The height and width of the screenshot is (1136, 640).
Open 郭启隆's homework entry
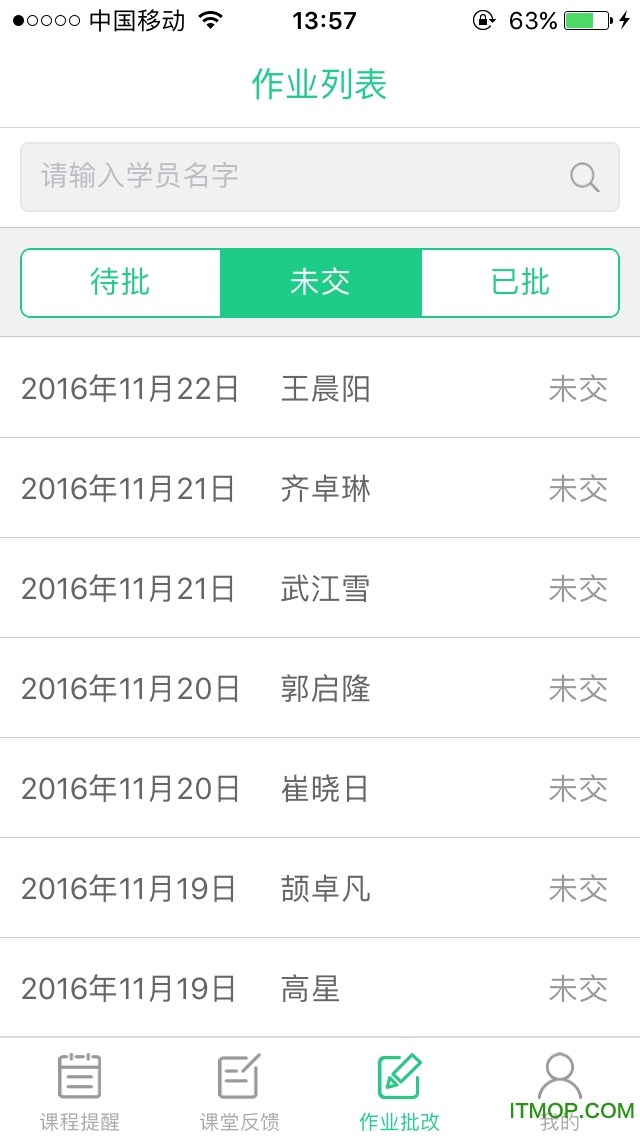pyautogui.click(x=320, y=688)
